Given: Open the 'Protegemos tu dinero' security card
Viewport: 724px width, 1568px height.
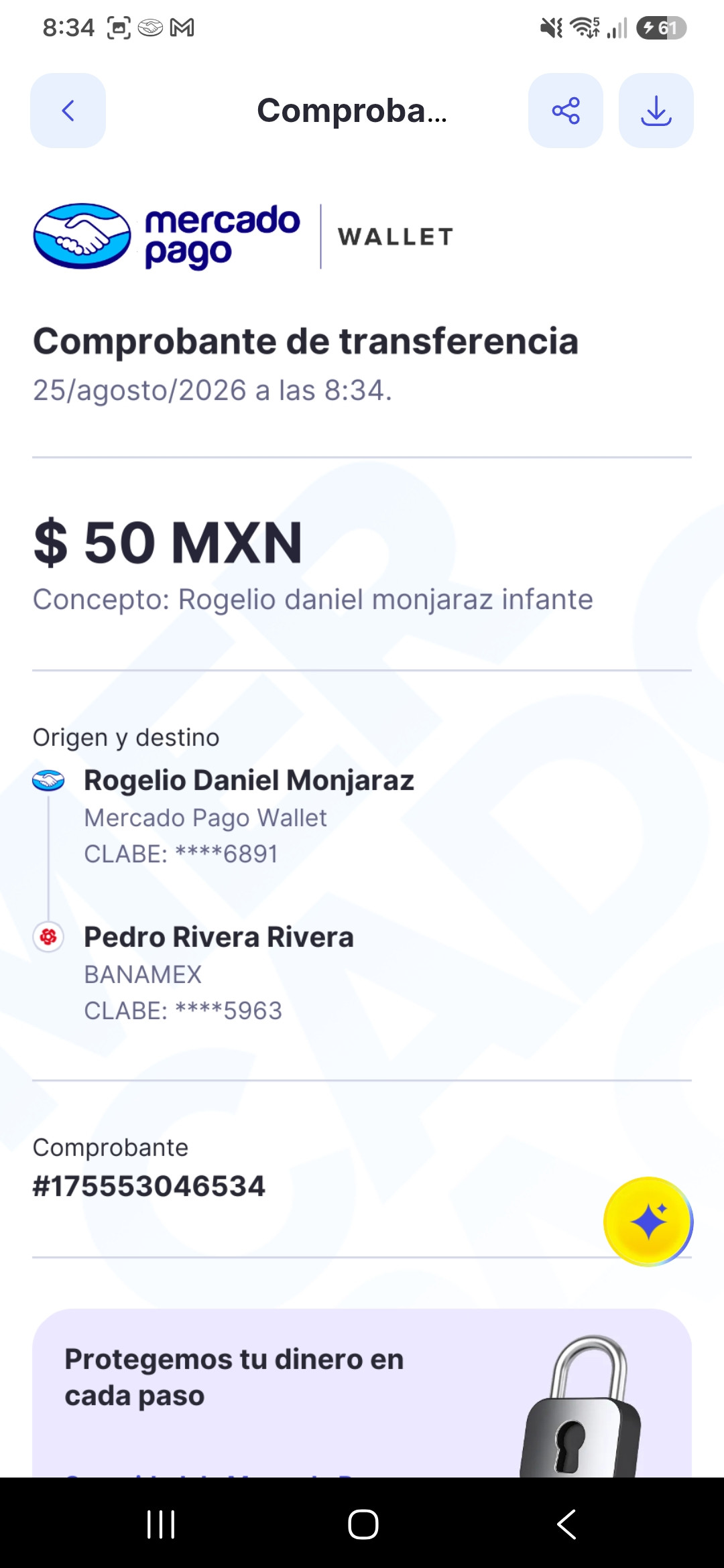Looking at the screenshot, I should click(x=362, y=1393).
